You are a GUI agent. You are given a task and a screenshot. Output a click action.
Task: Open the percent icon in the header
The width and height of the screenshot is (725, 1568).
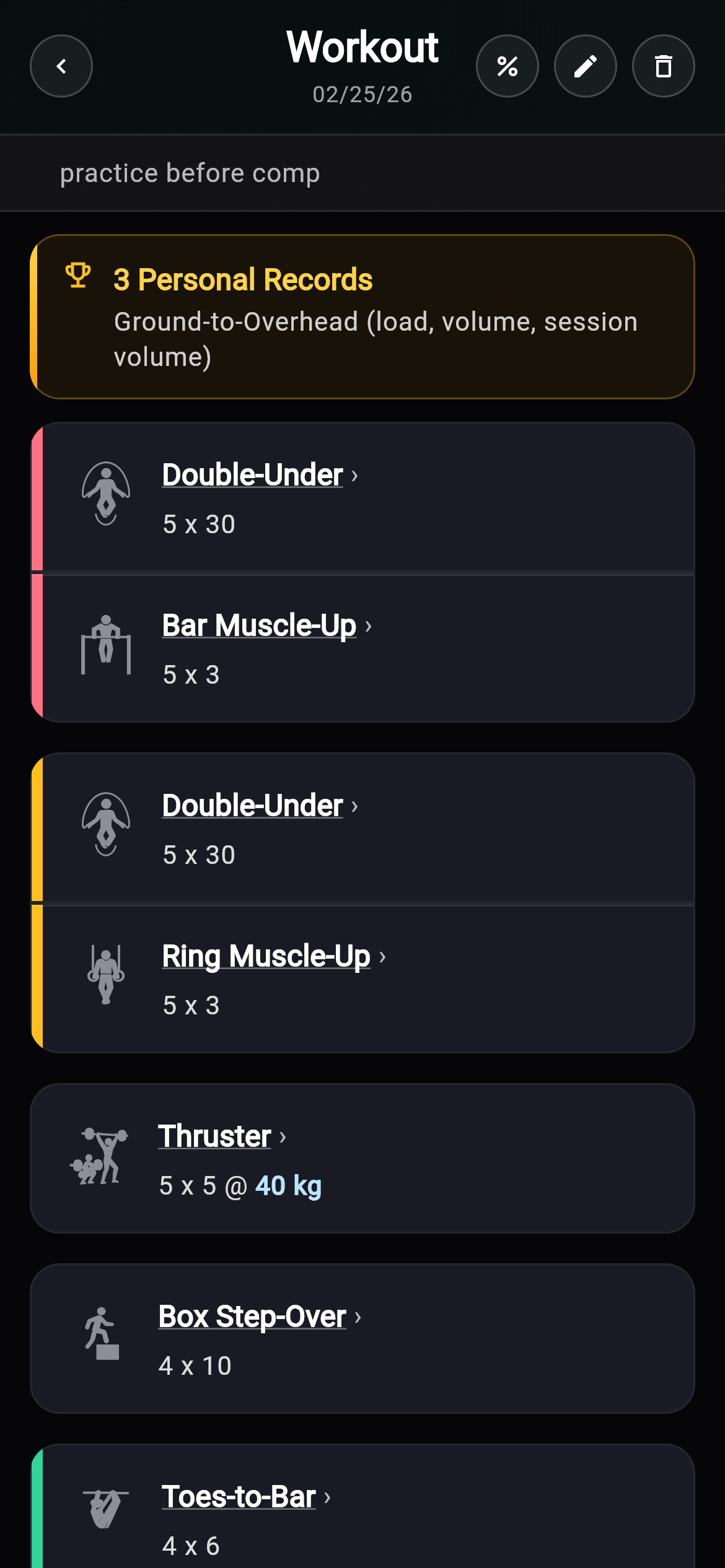(507, 66)
